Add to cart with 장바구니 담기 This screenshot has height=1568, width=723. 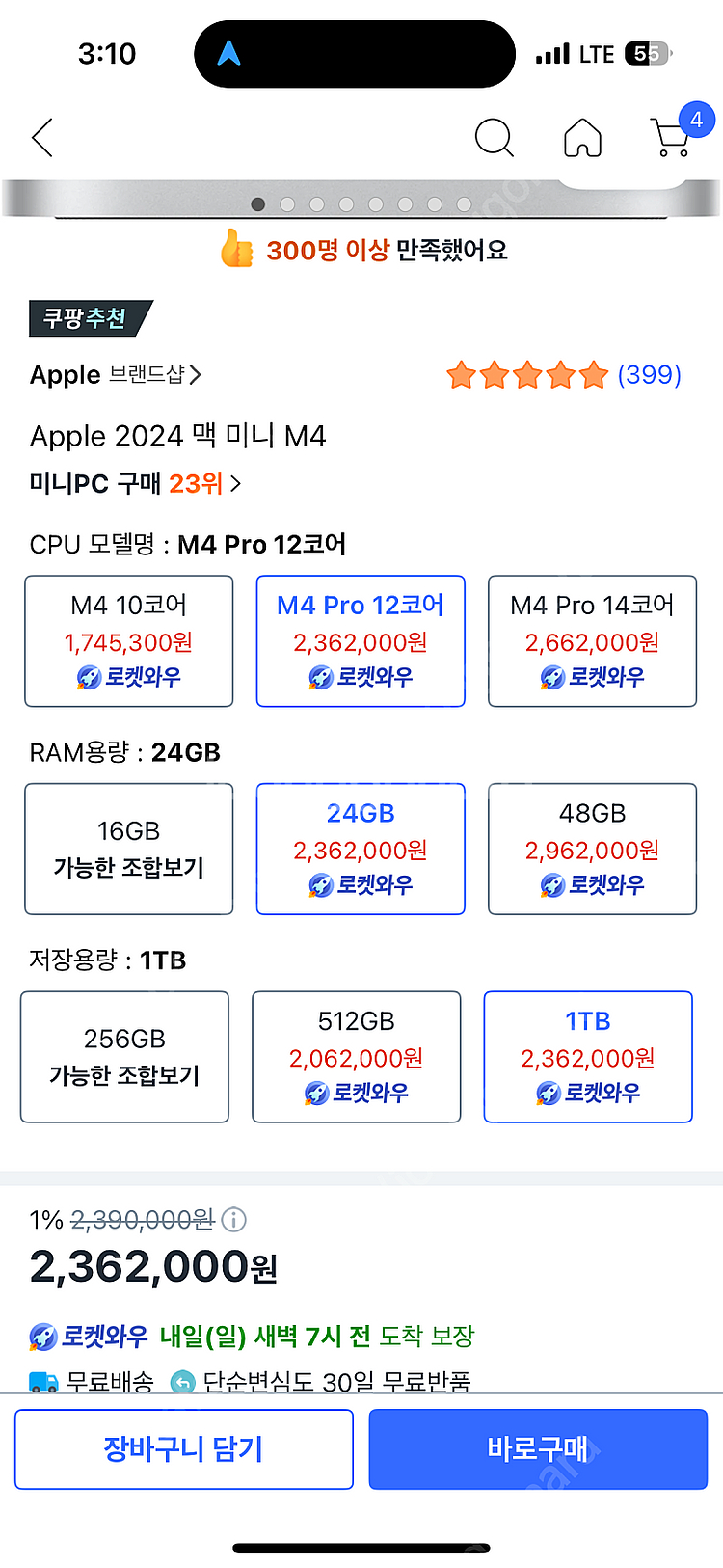point(184,1448)
